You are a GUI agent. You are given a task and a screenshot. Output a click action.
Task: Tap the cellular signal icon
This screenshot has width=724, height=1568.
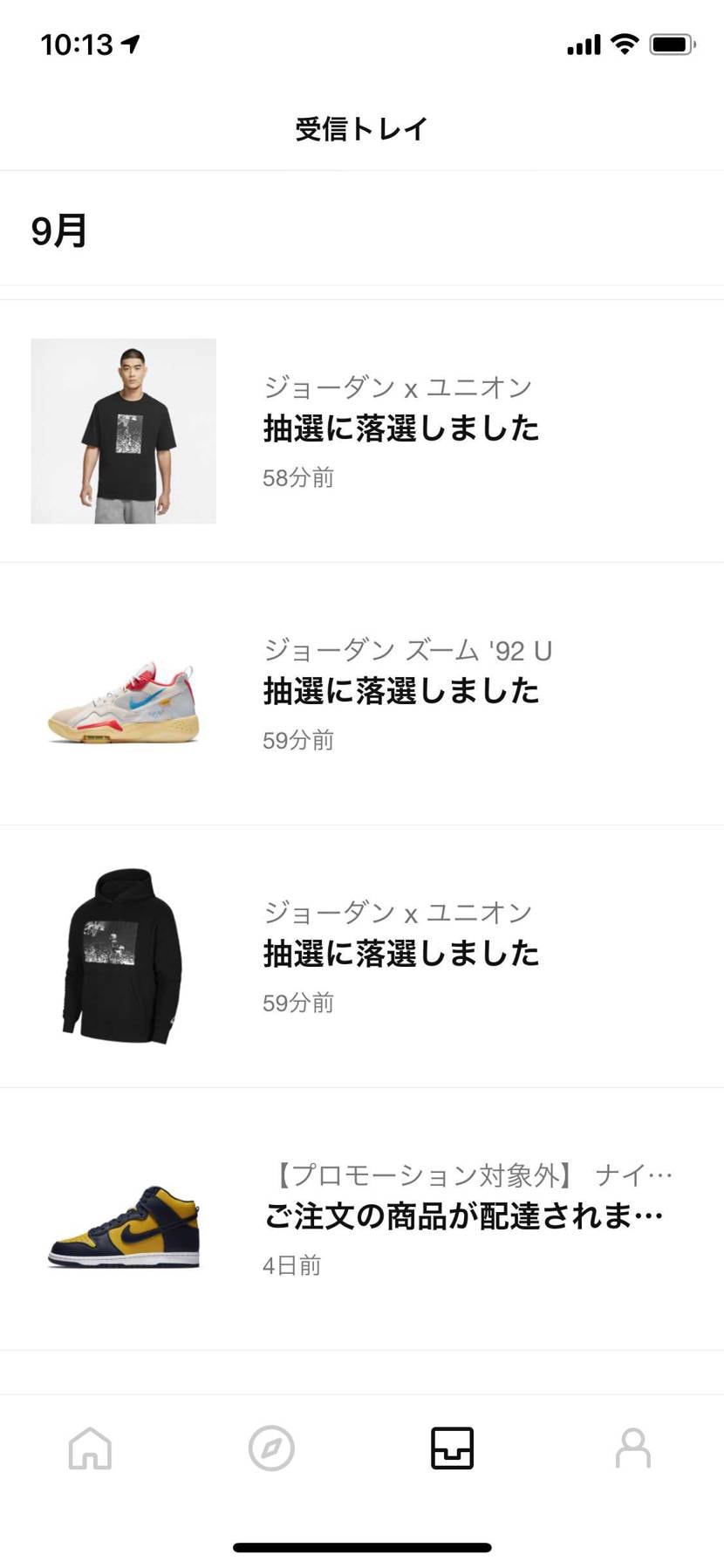click(x=583, y=42)
